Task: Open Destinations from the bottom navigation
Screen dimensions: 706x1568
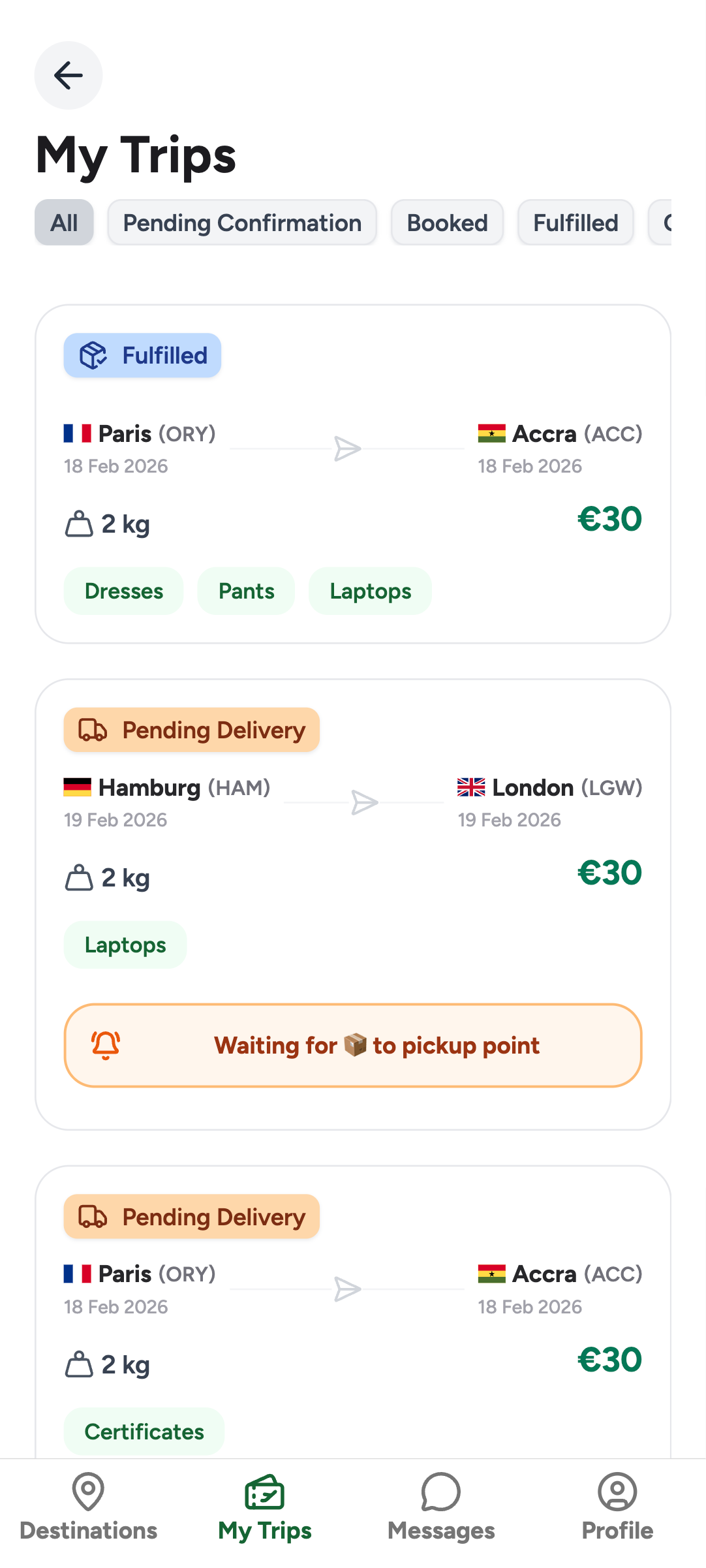Action: point(88,1514)
